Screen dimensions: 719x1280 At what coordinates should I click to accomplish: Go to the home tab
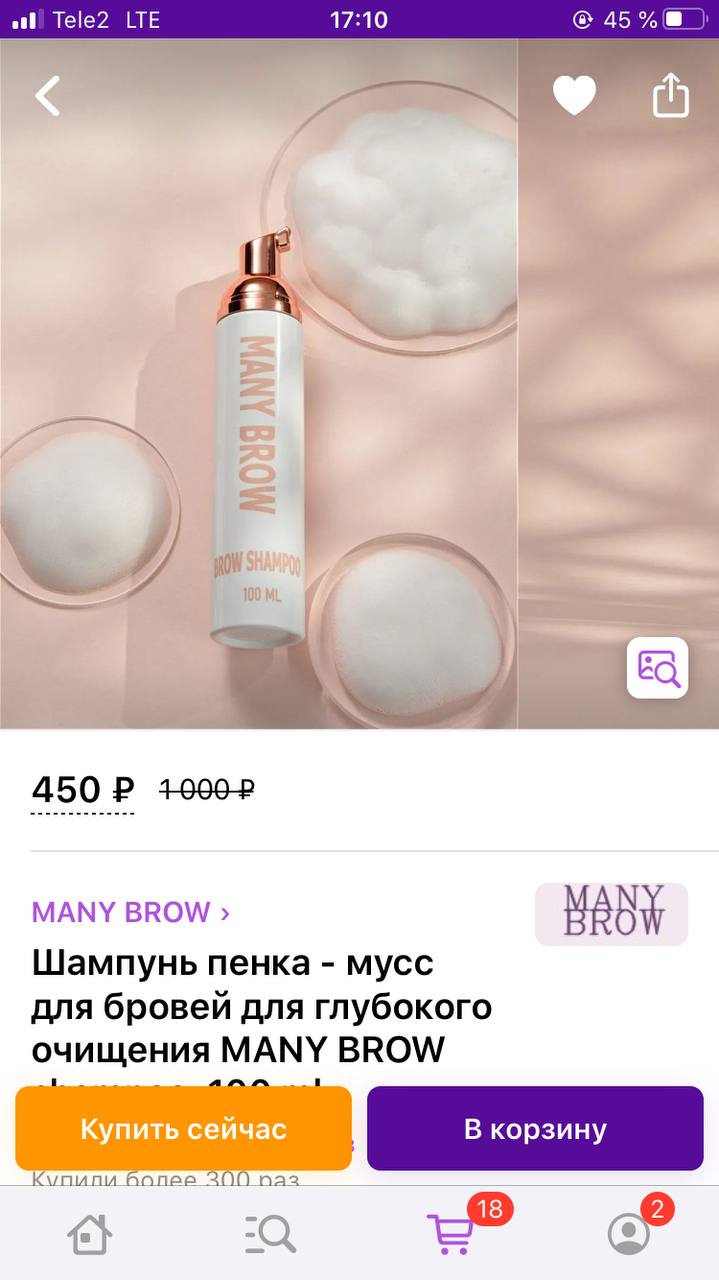coord(89,1233)
